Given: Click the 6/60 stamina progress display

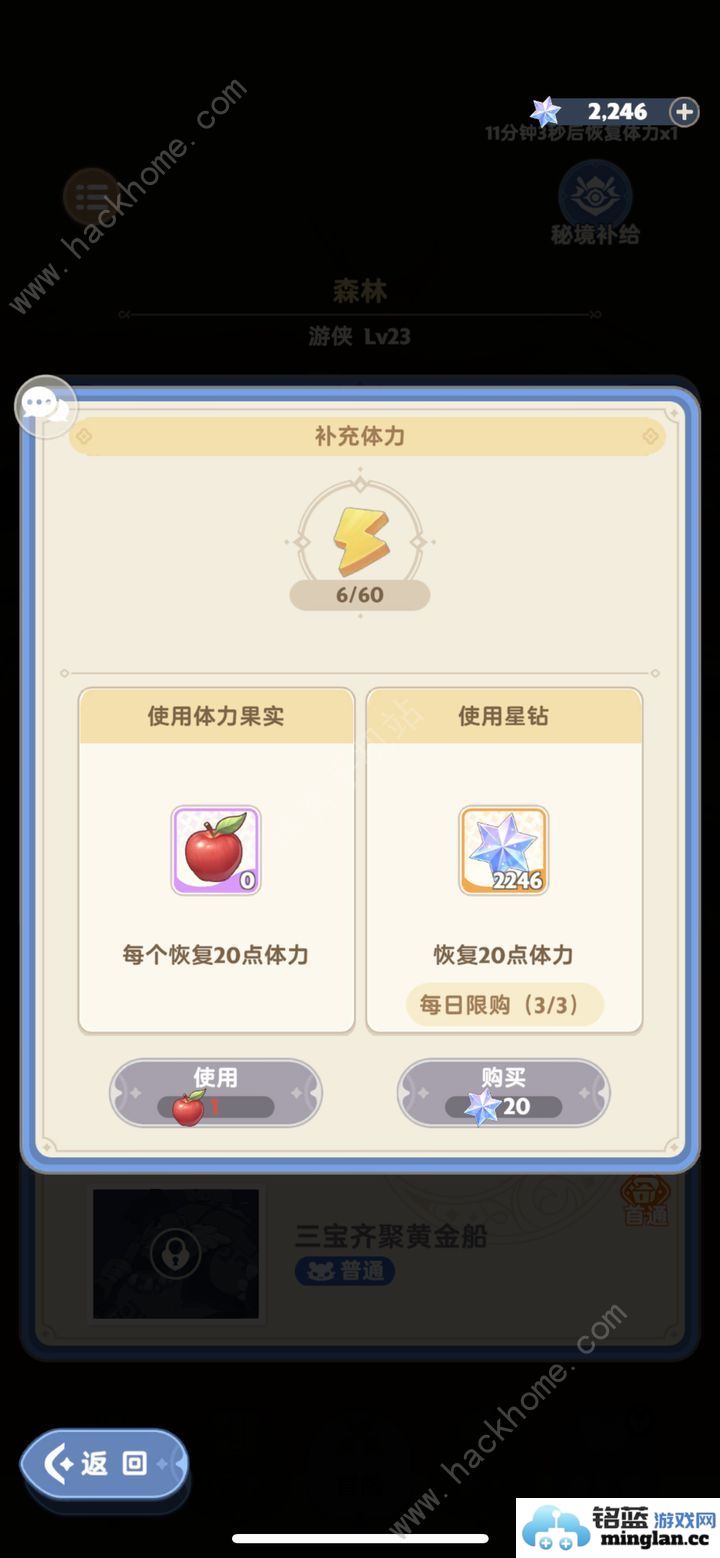Looking at the screenshot, I should (360, 595).
